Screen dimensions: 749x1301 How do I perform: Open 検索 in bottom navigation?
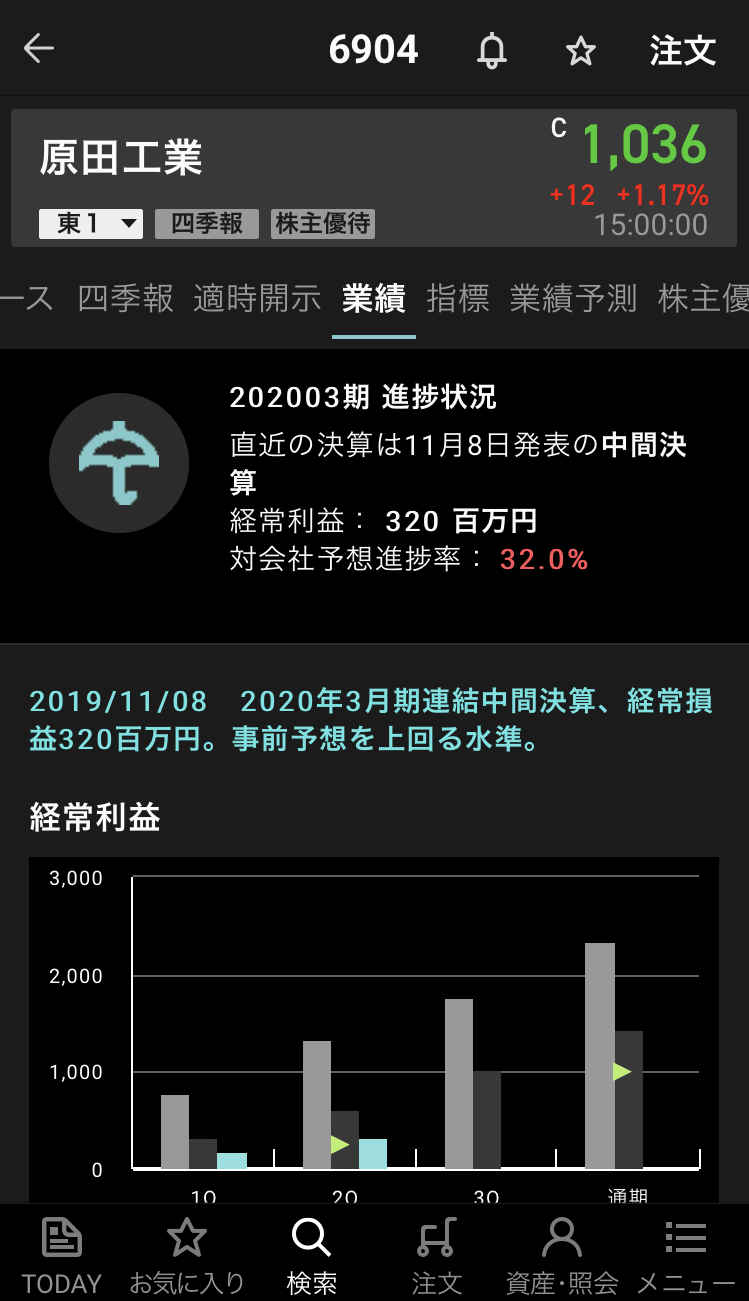pyautogui.click(x=311, y=1255)
